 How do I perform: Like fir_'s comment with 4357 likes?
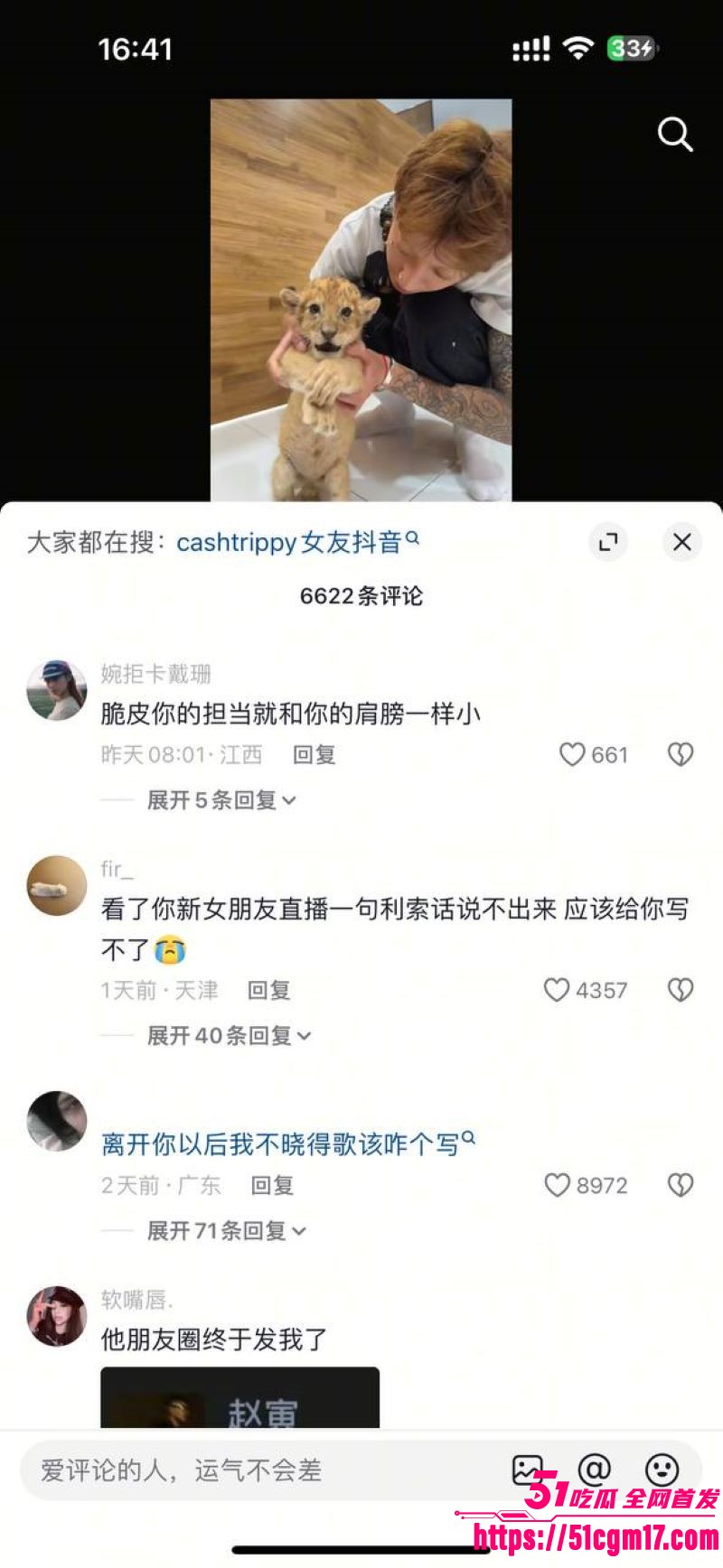[x=555, y=990]
